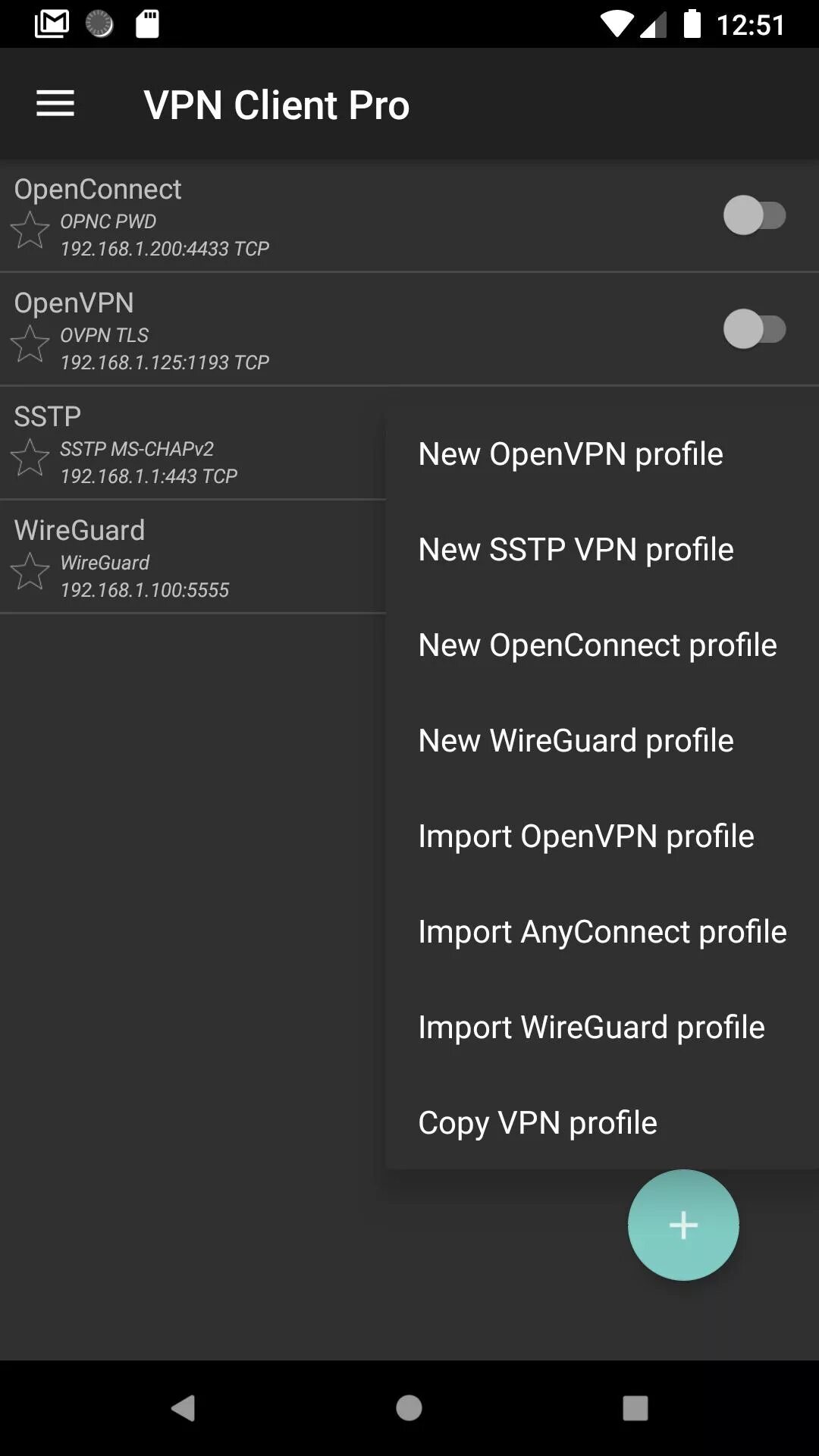Favorite the OpenConnect profile star
819x1456 pixels.
30,230
